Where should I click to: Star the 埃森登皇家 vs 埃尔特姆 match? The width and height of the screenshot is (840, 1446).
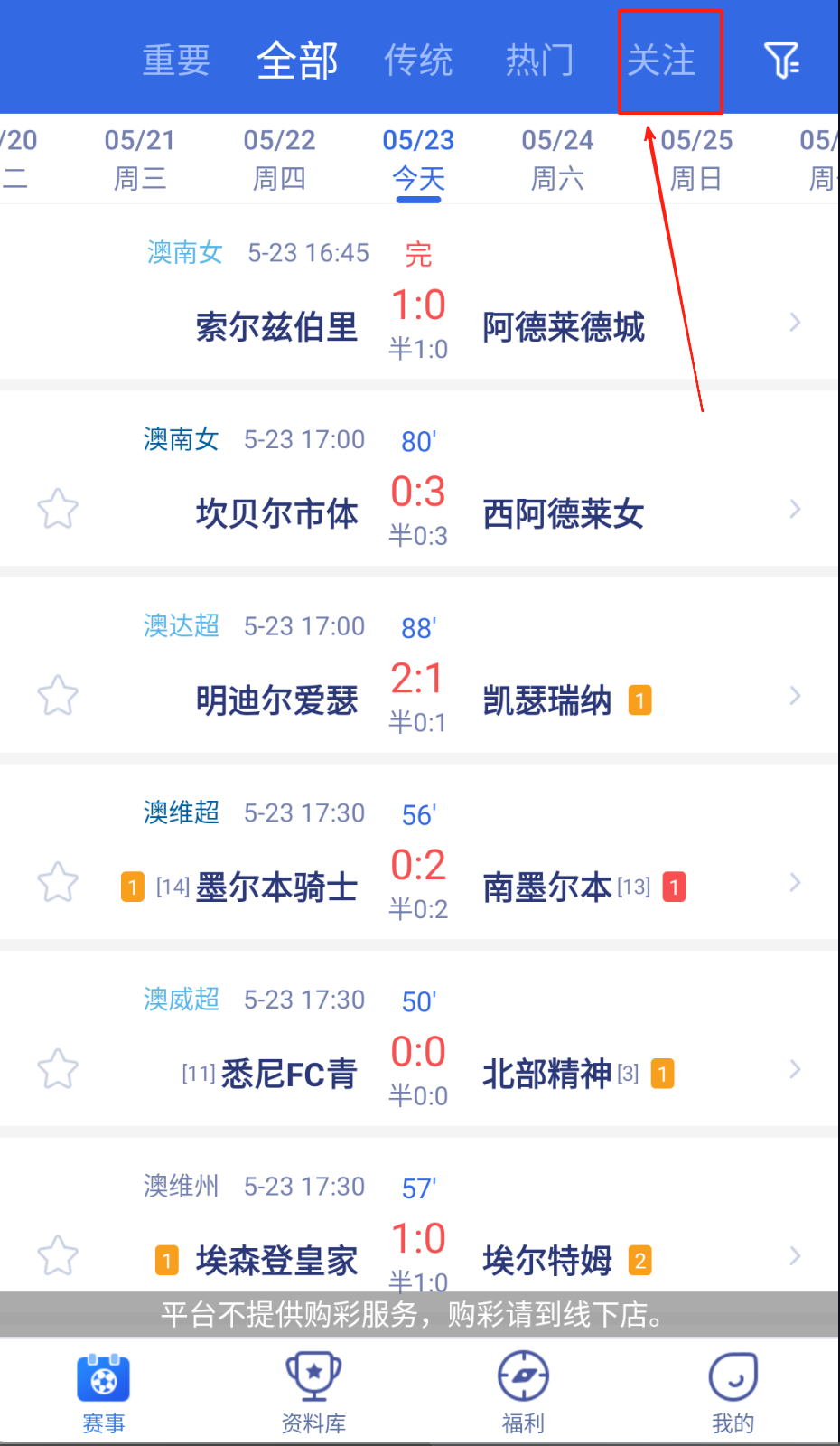[58, 1256]
